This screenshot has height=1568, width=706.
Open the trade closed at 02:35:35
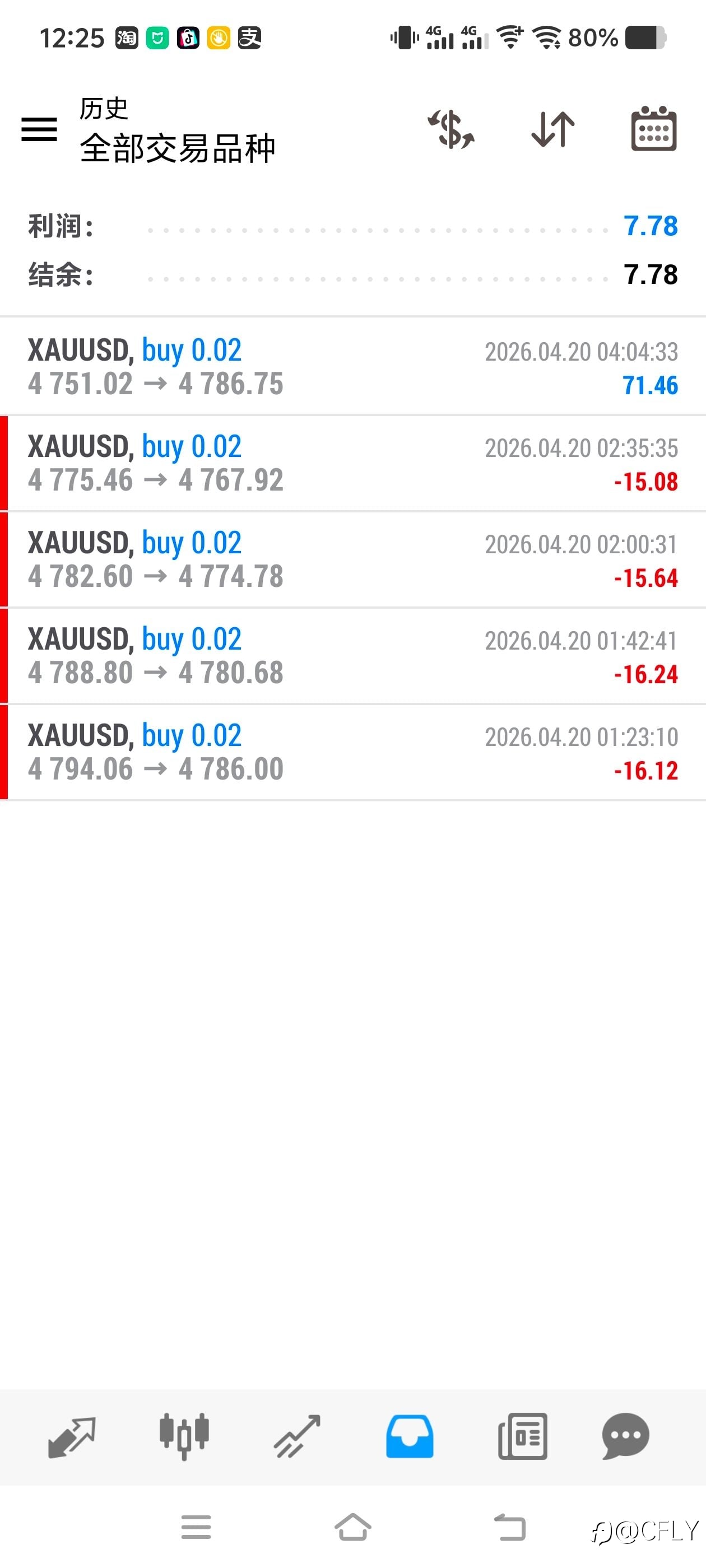352,463
